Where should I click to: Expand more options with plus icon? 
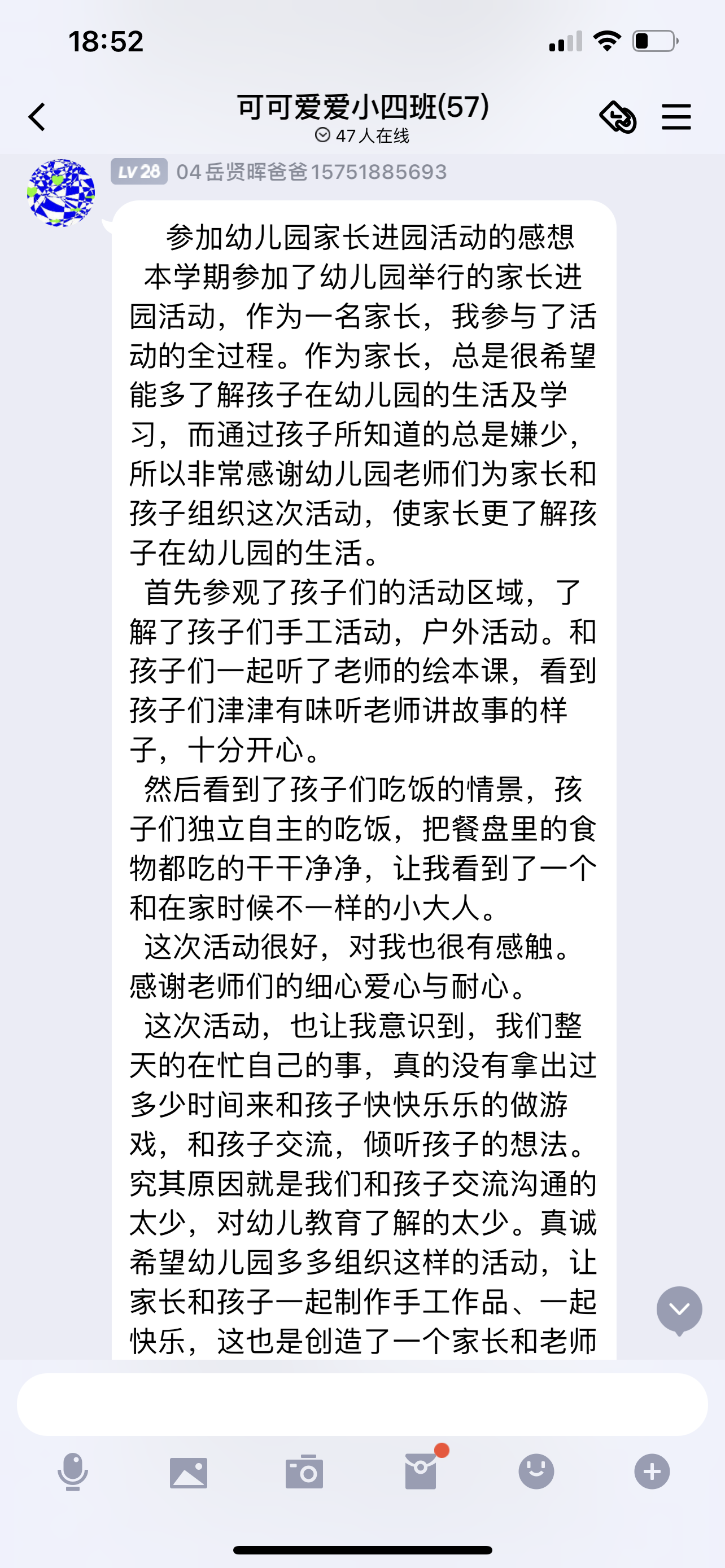pyautogui.click(x=652, y=1472)
